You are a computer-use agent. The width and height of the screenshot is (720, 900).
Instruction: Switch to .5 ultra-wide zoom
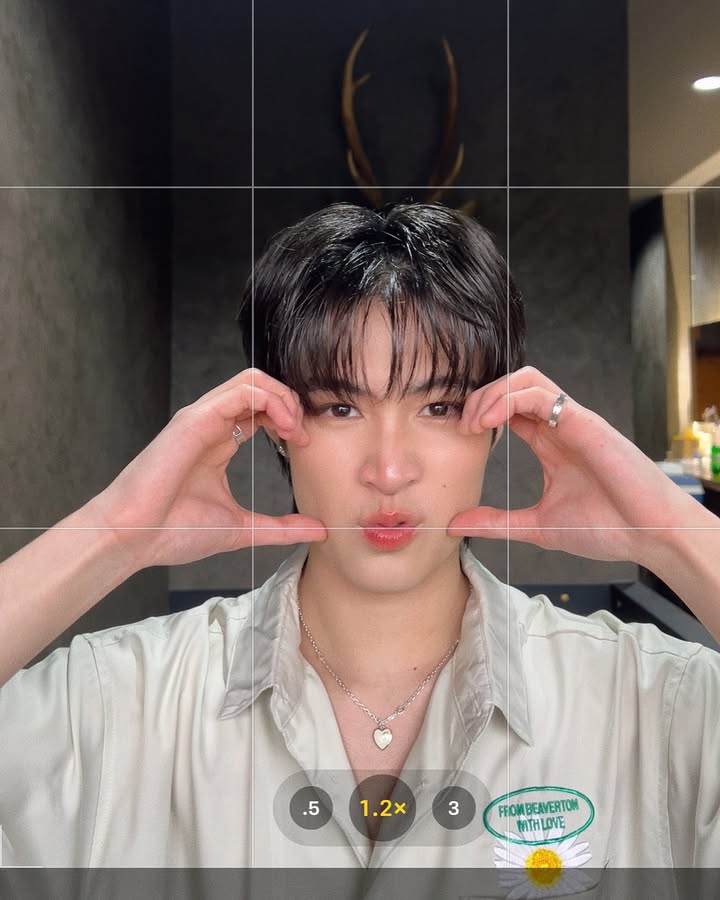pos(311,808)
